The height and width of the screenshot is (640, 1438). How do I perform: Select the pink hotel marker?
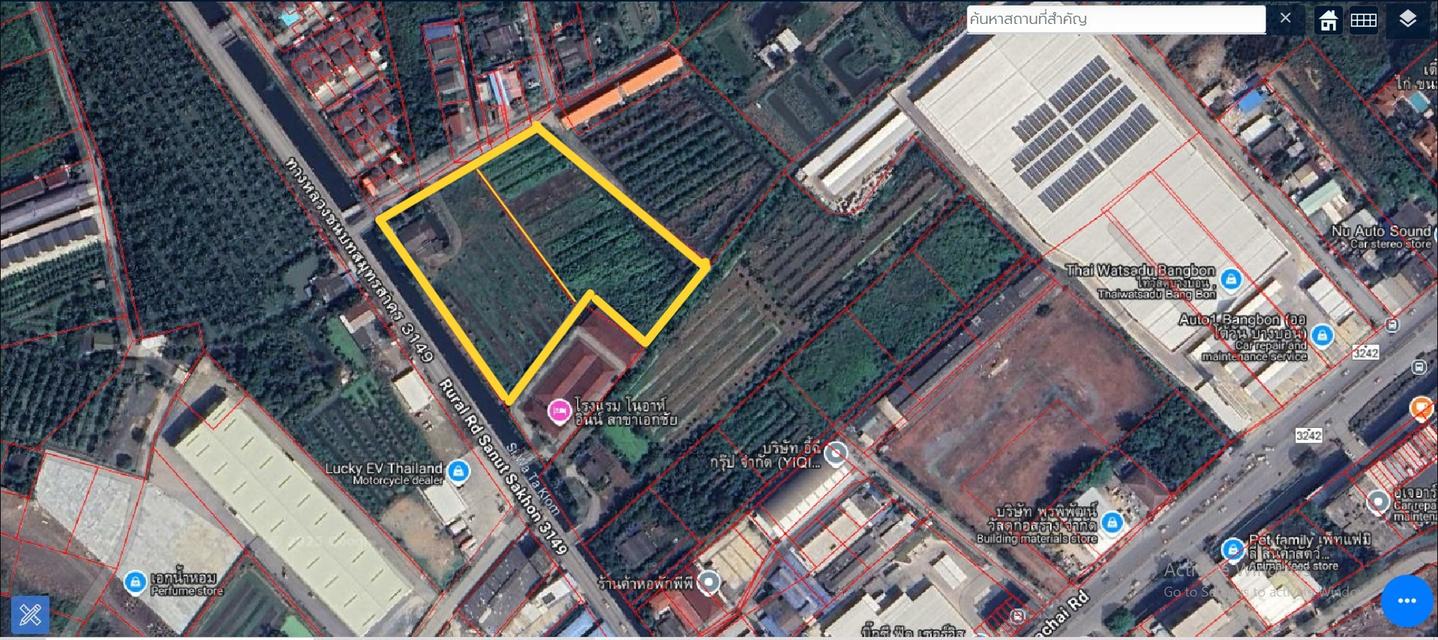click(560, 409)
